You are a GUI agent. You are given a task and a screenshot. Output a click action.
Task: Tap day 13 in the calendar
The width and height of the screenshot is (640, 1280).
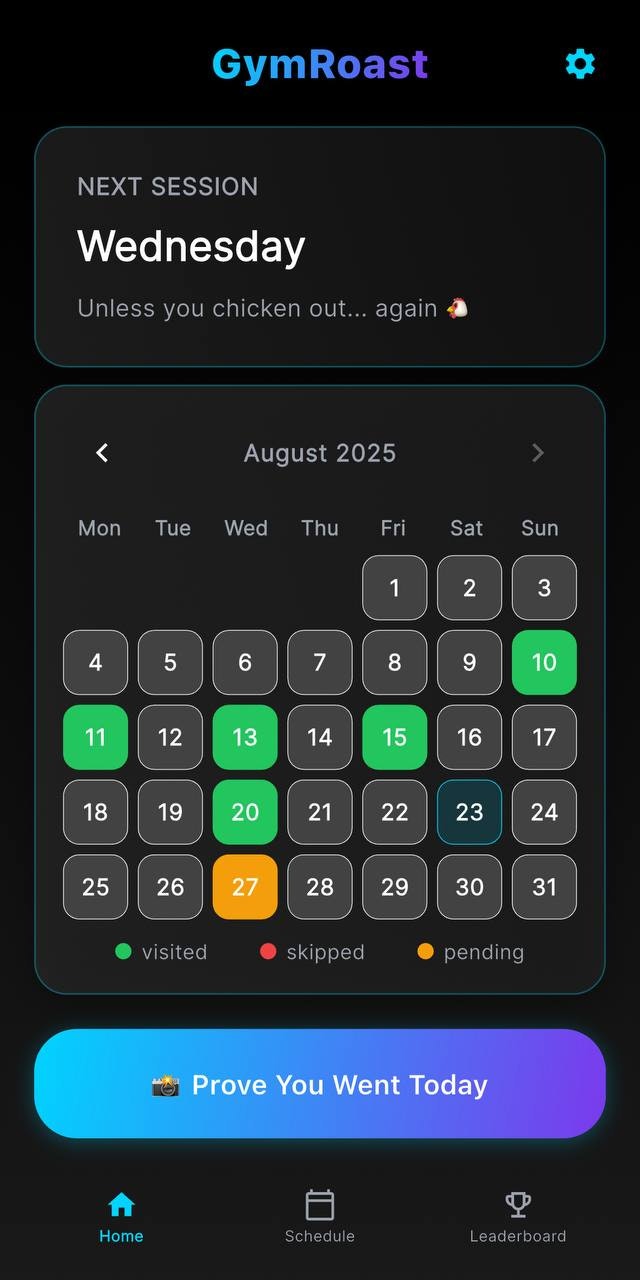[245, 737]
